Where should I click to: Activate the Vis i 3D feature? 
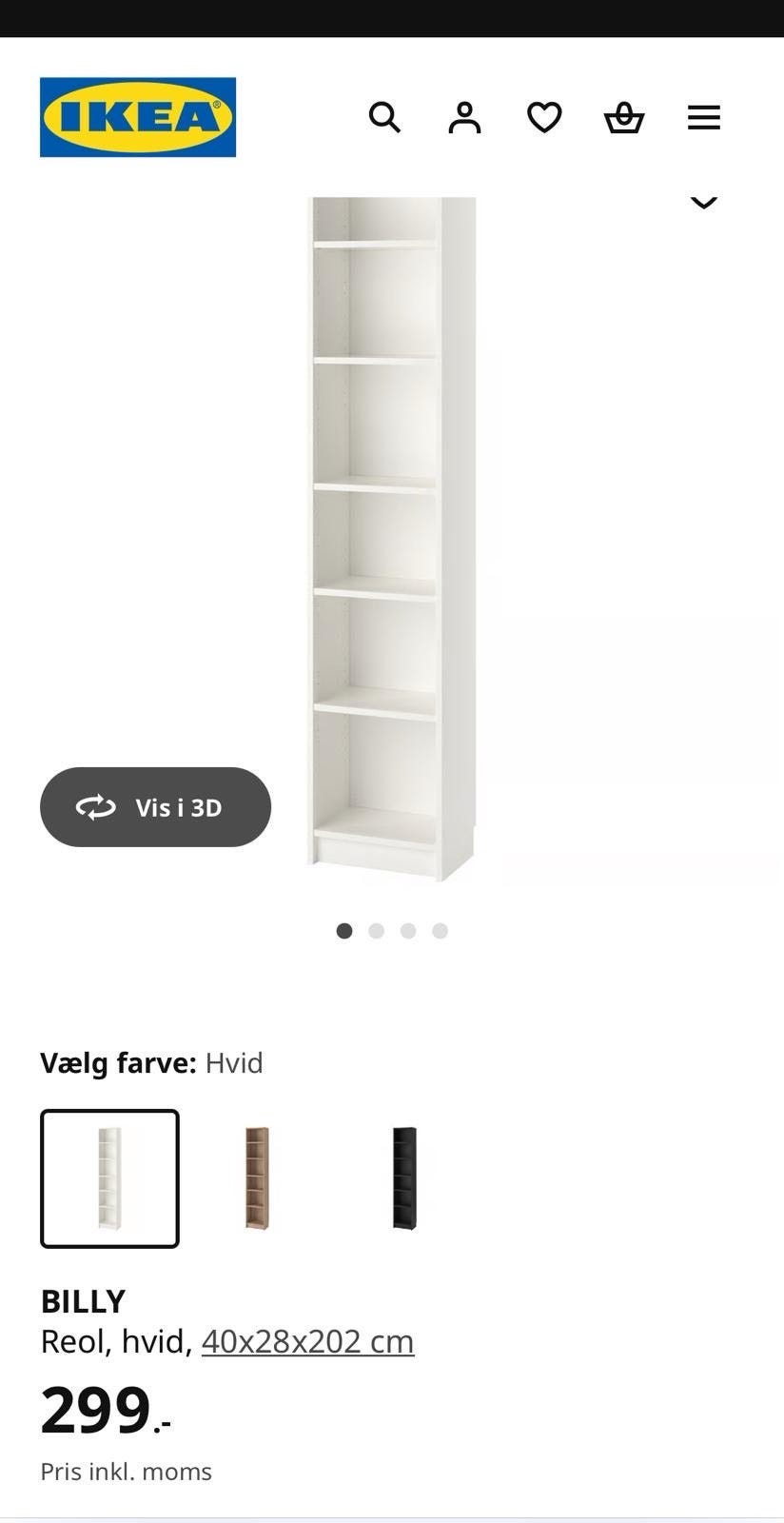[x=155, y=807]
